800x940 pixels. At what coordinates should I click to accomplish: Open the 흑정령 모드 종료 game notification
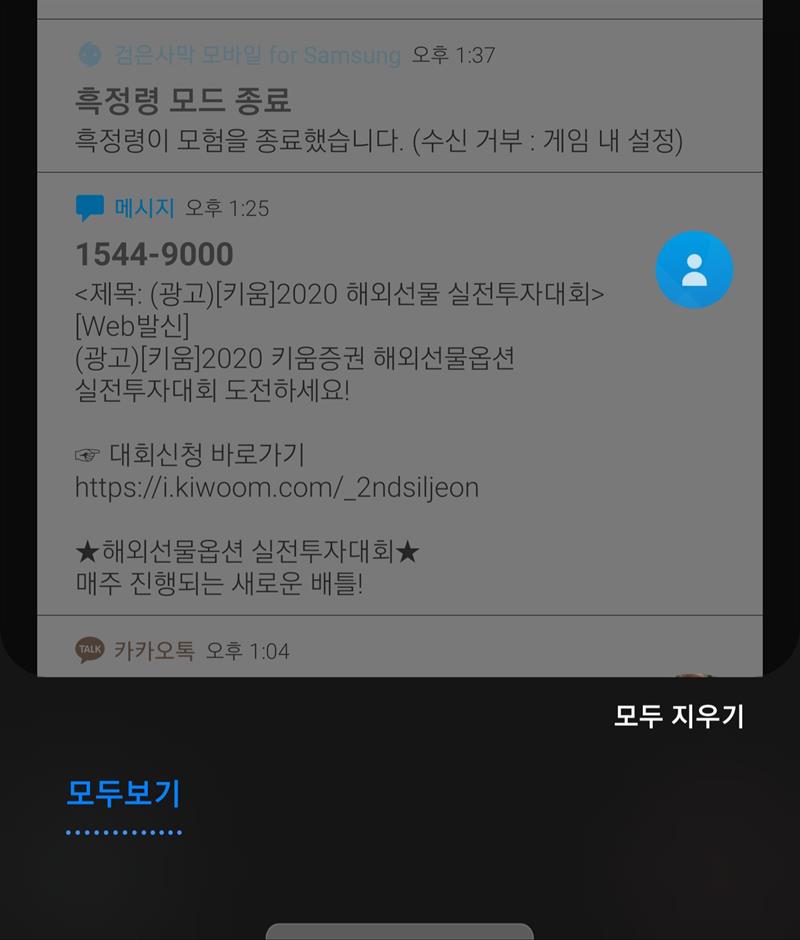coord(380,110)
